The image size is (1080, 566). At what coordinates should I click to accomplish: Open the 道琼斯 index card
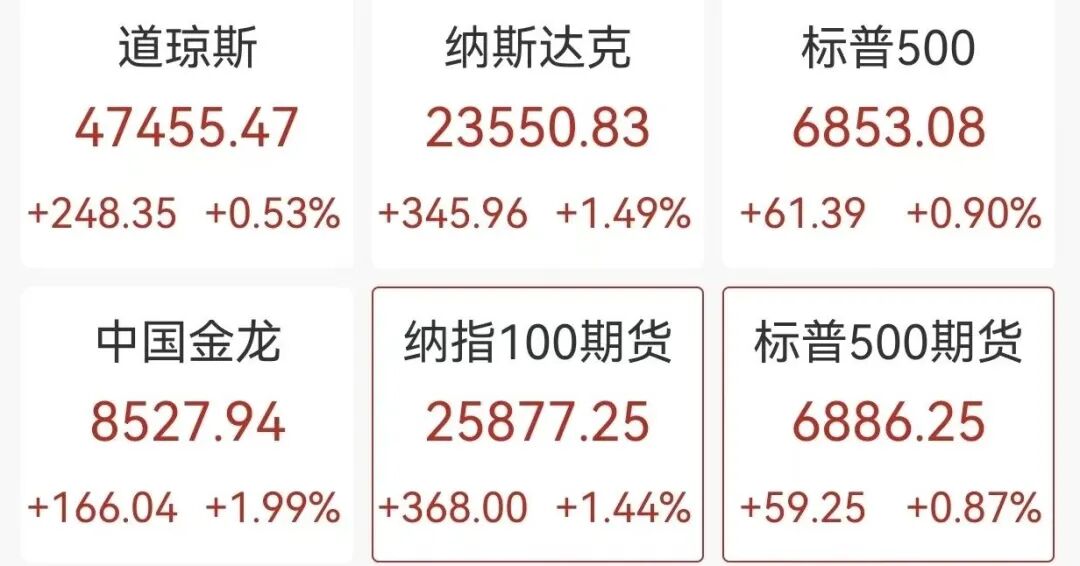coord(187,130)
